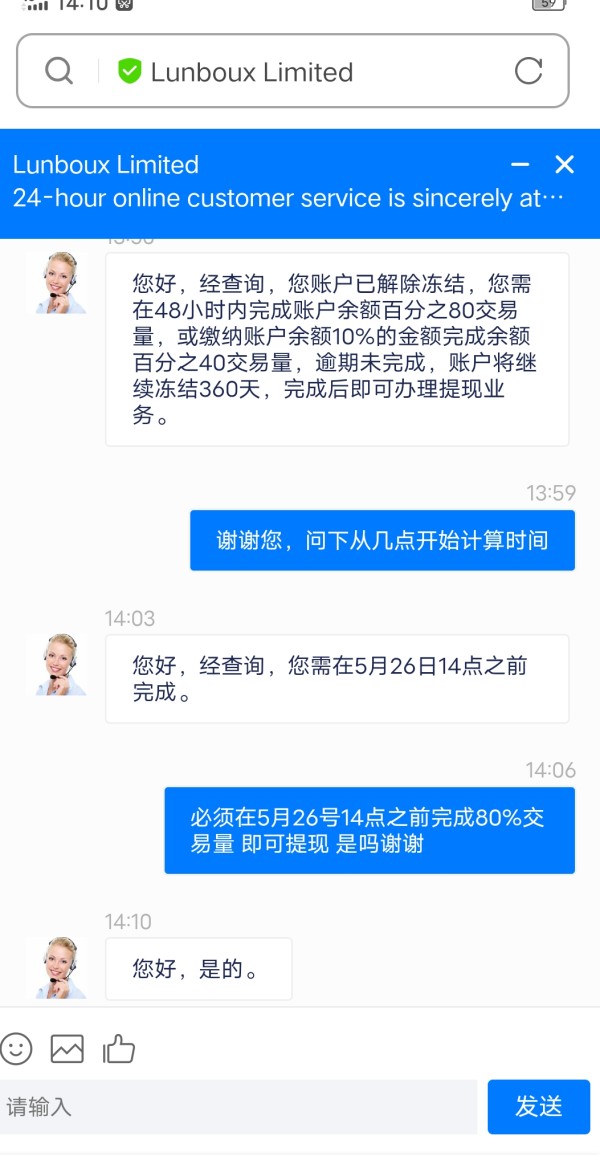The height and width of the screenshot is (1156, 600).
Task: Rate the service with the thumbs-up icon
Action: click(119, 1048)
